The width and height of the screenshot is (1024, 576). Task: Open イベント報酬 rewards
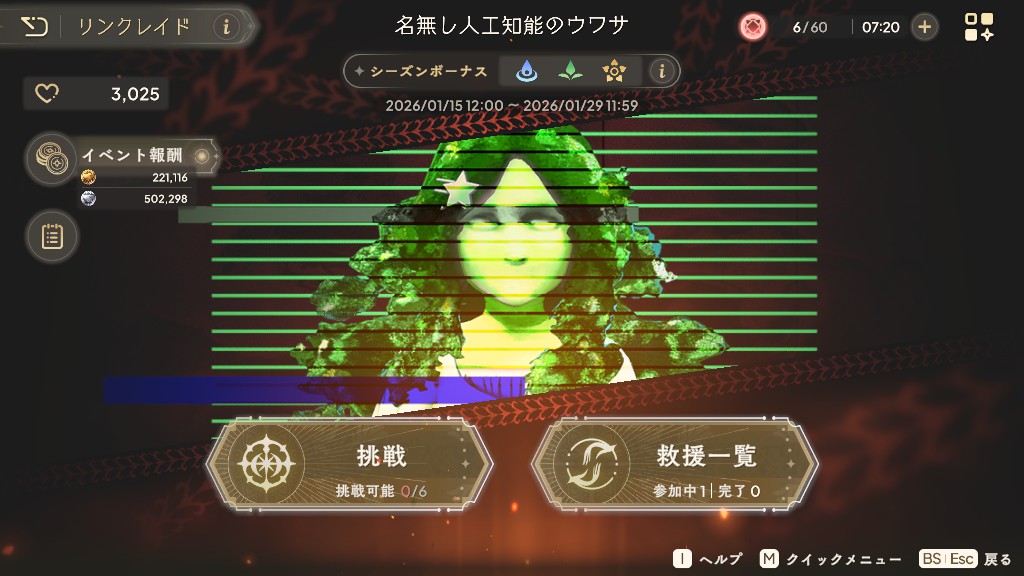point(120,156)
